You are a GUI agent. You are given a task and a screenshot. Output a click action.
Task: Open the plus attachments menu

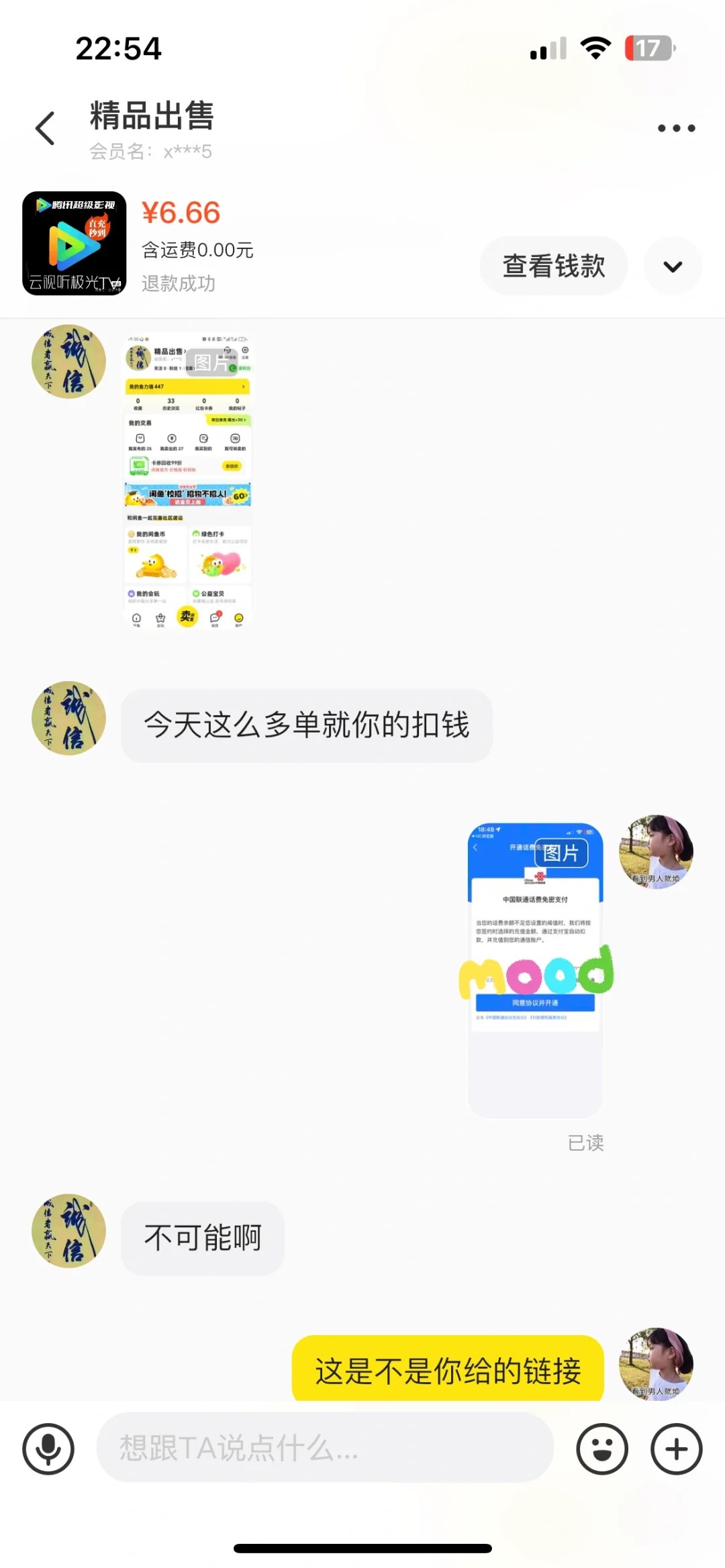[676, 1449]
